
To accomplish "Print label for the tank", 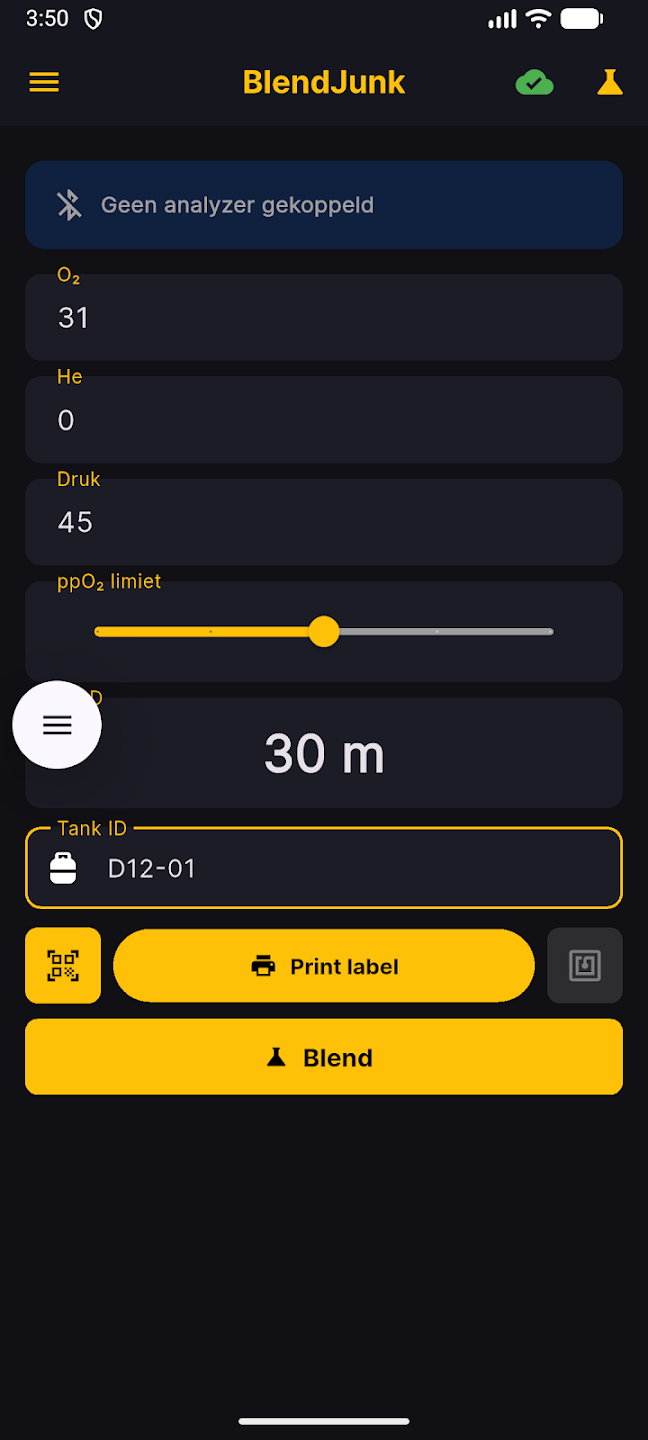I will tap(324, 966).
